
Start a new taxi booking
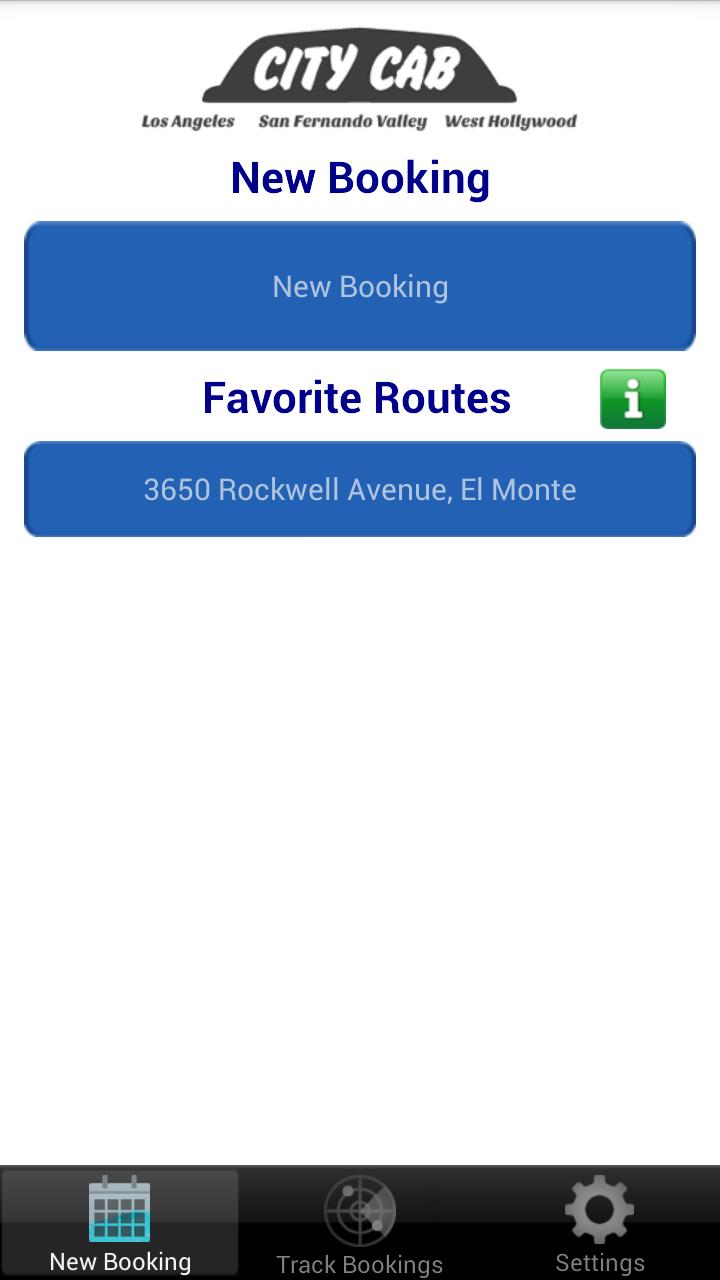[x=359, y=286]
